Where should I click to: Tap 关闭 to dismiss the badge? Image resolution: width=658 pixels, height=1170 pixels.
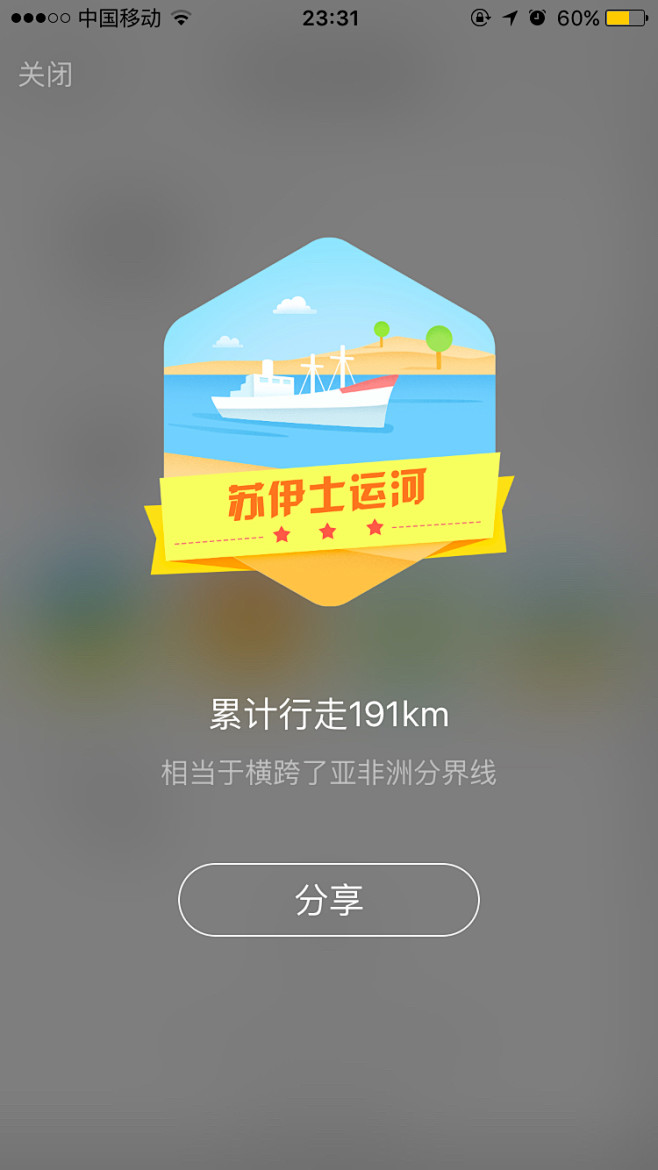click(x=45, y=75)
